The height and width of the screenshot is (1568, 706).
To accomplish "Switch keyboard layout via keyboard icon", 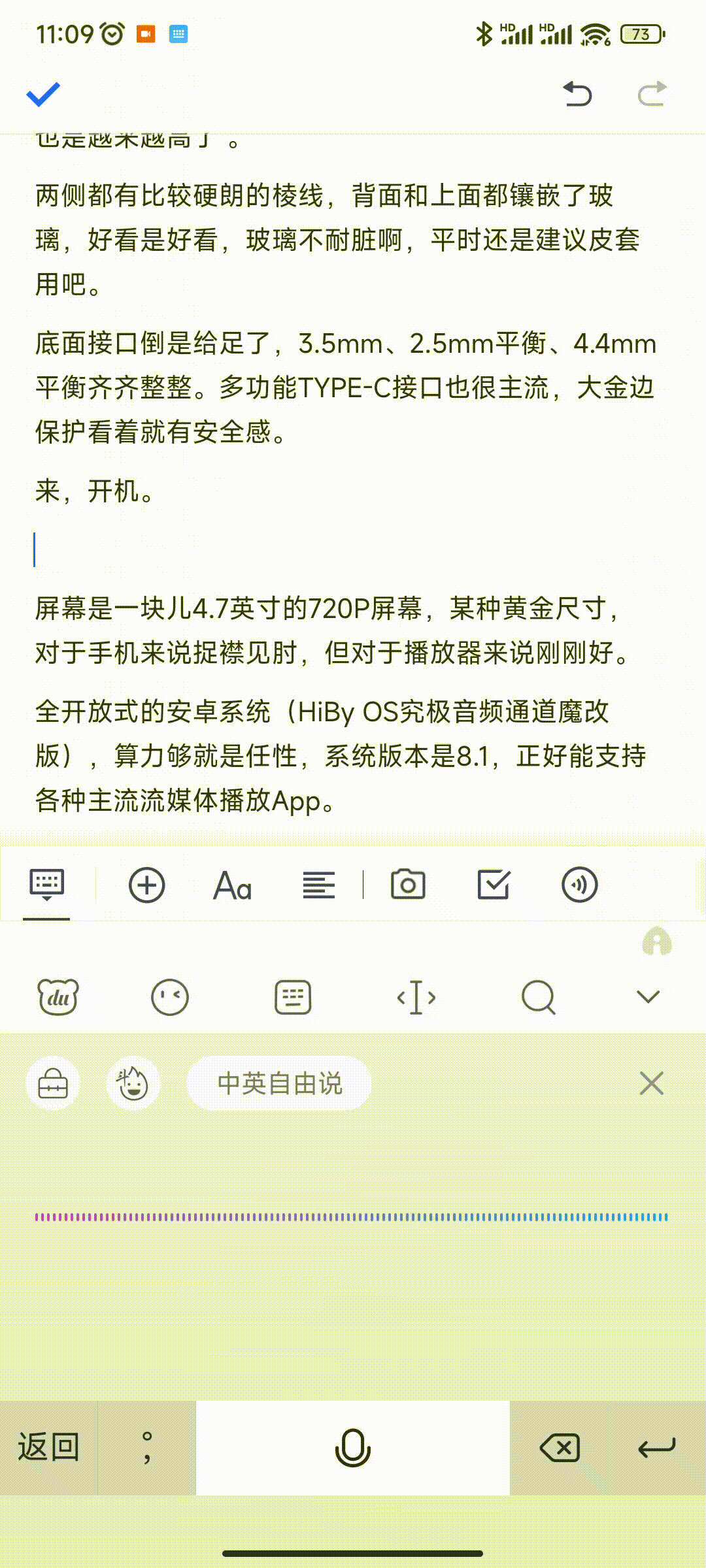I will [292, 997].
